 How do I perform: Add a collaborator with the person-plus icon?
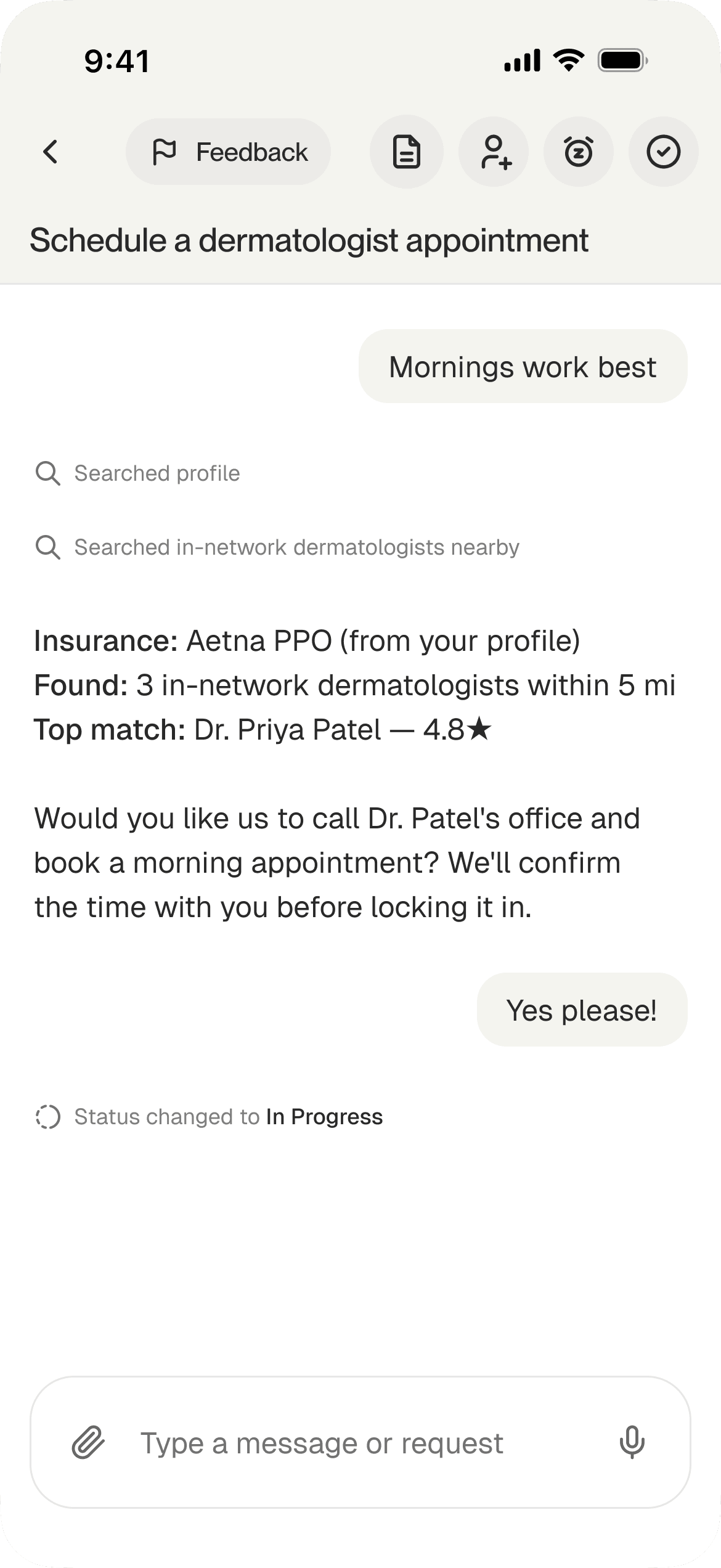[492, 152]
